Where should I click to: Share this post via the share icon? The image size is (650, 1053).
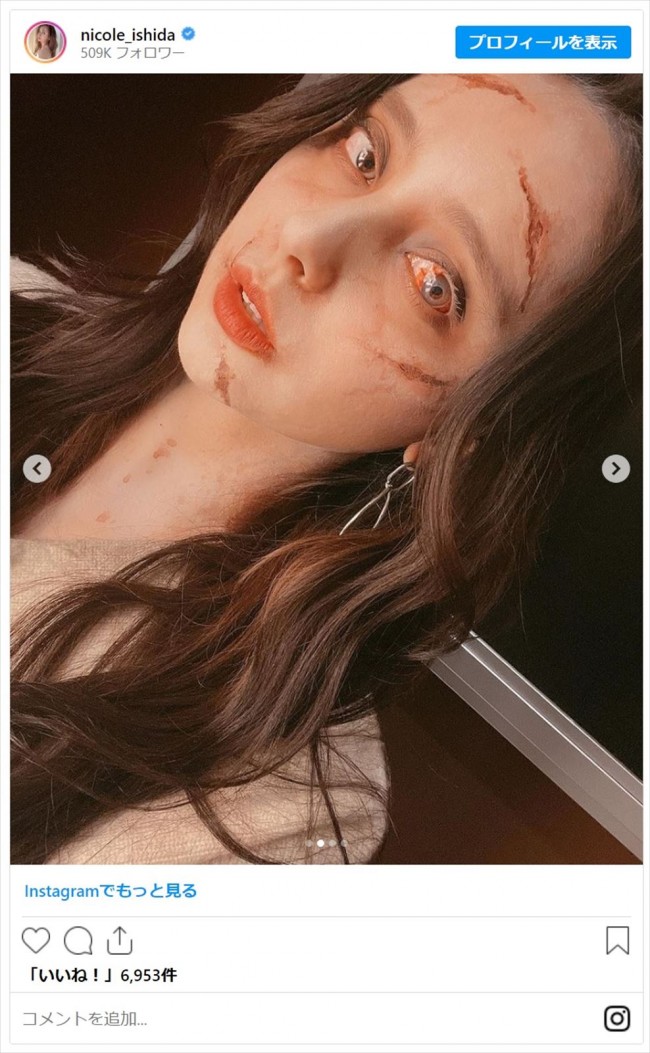(119, 940)
